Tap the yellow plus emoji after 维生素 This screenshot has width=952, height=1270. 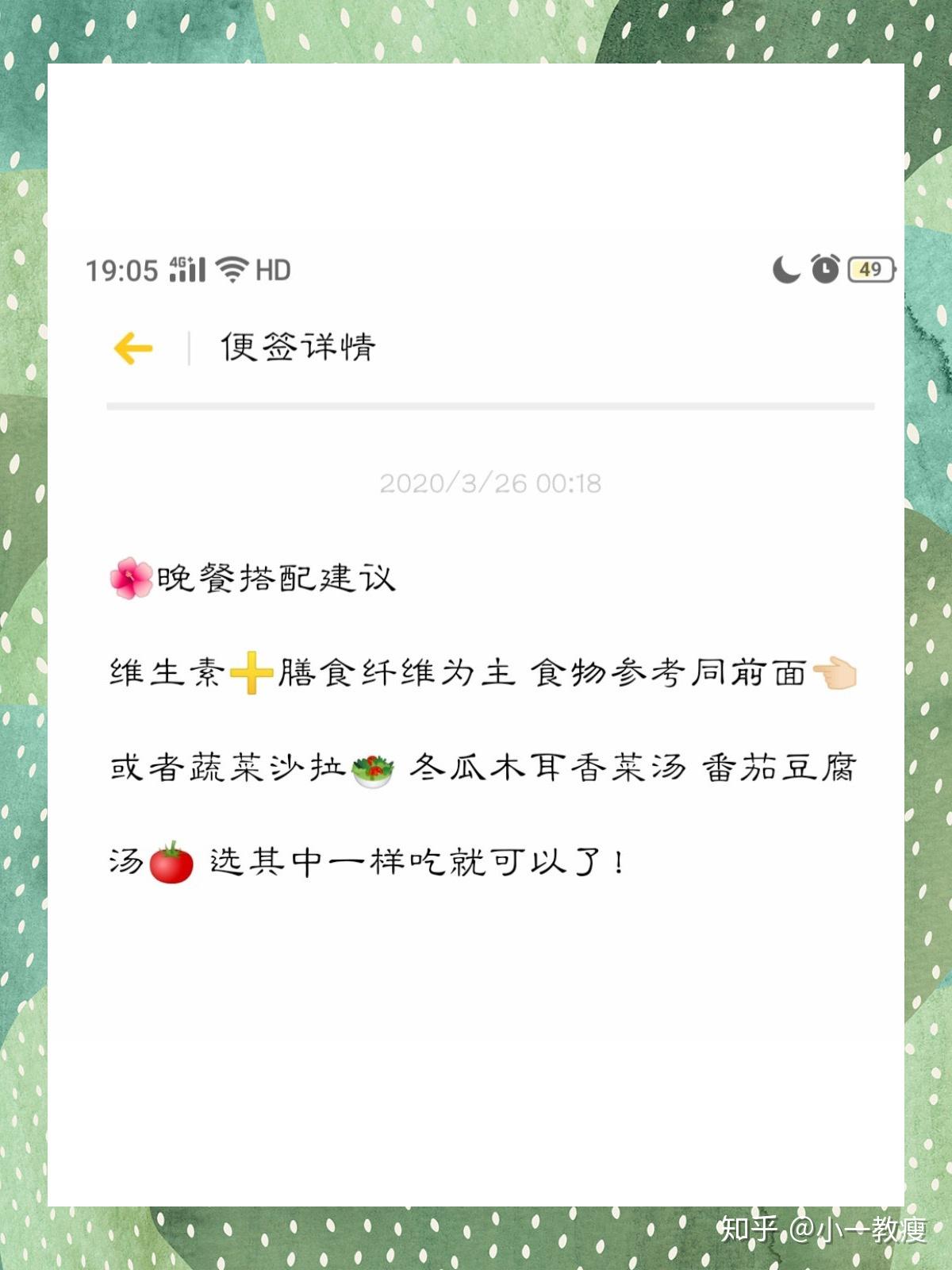point(252,674)
